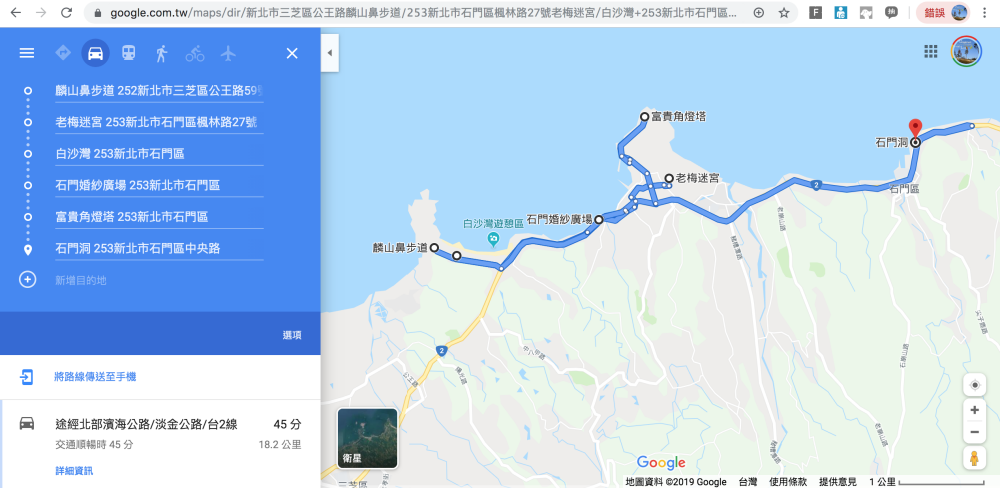Image resolution: width=1000 pixels, height=488 pixels.
Task: Edit the 麟山鼻步道 starting point field
Action: [x=159, y=90]
